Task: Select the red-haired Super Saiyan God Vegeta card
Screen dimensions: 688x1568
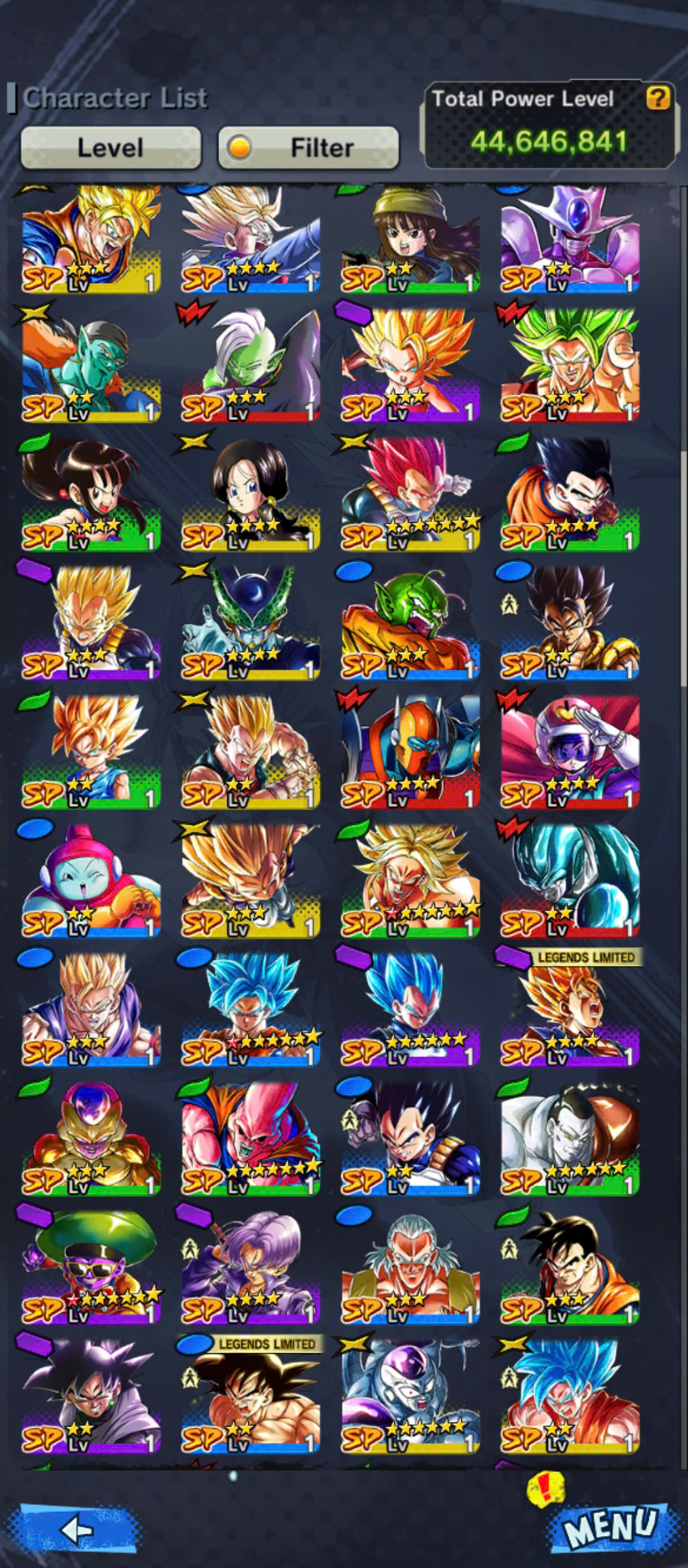Action: pyautogui.click(x=410, y=495)
